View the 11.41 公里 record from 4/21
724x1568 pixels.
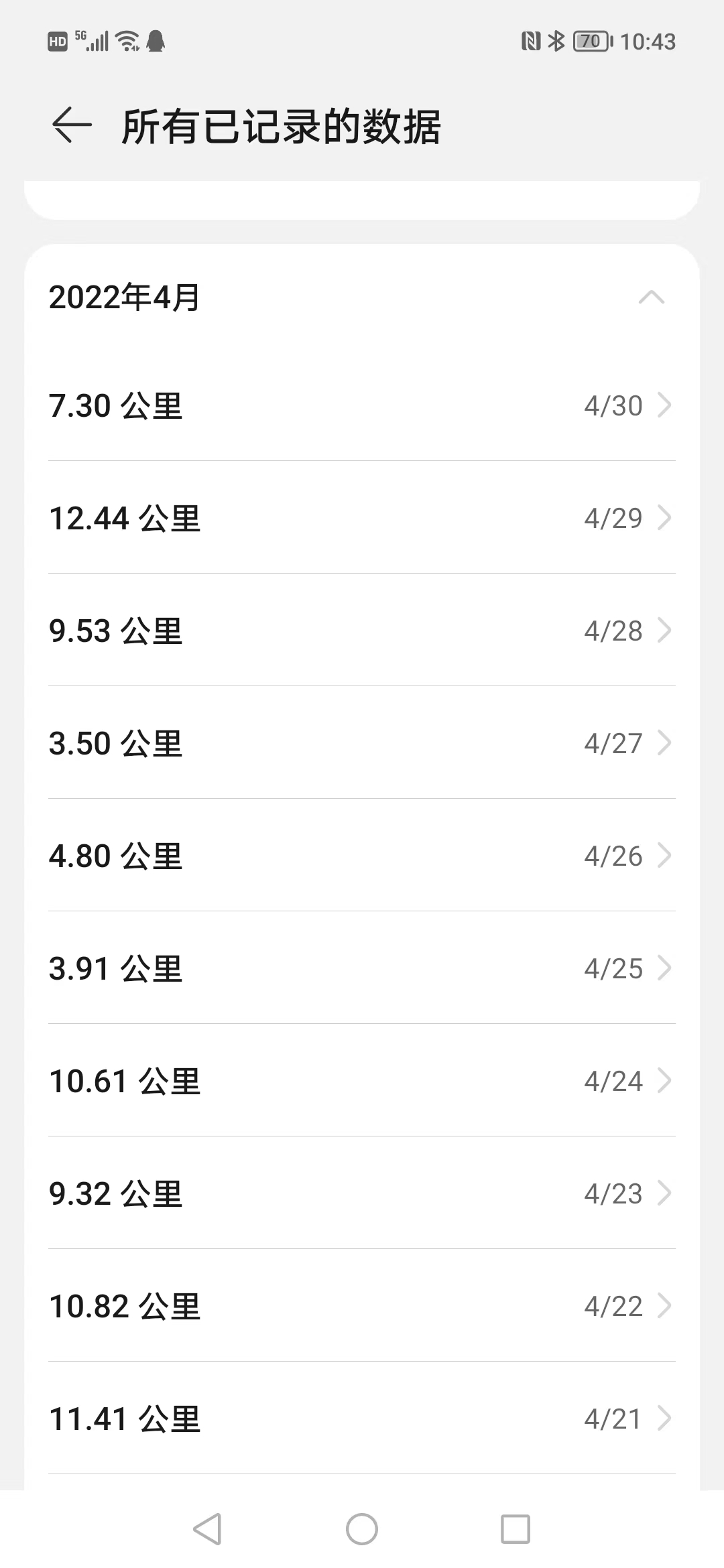click(x=362, y=1418)
